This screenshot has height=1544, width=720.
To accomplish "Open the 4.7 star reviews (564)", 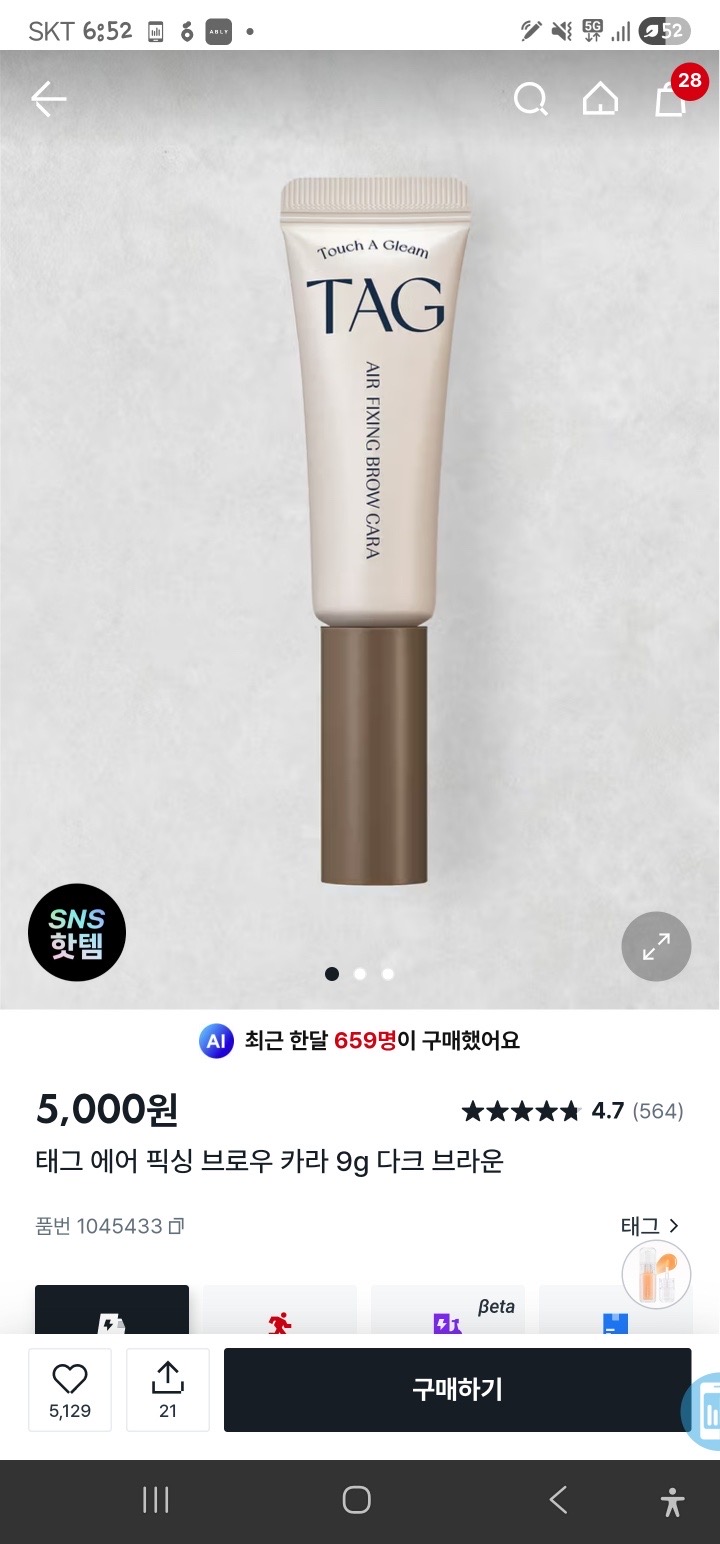I will pos(572,1111).
